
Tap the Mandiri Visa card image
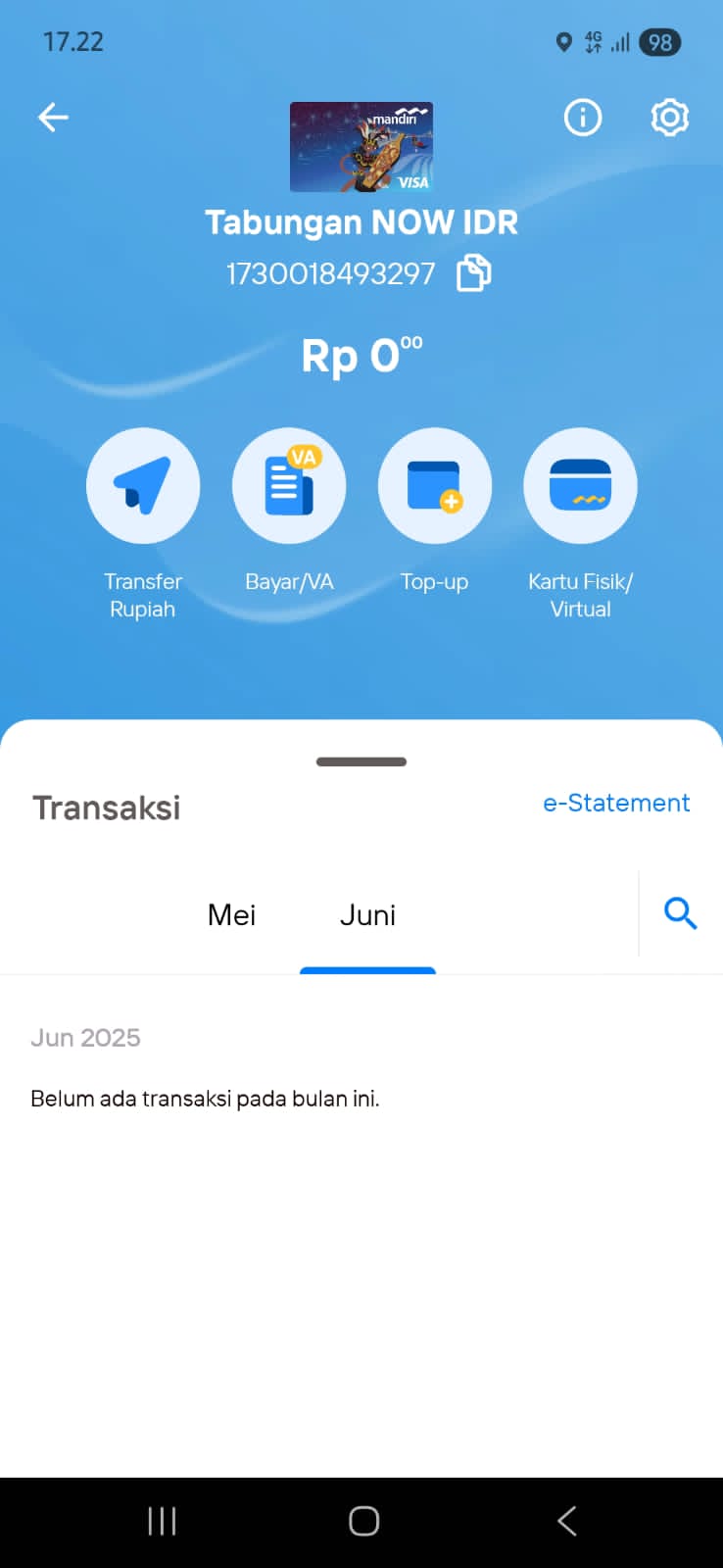(x=361, y=147)
